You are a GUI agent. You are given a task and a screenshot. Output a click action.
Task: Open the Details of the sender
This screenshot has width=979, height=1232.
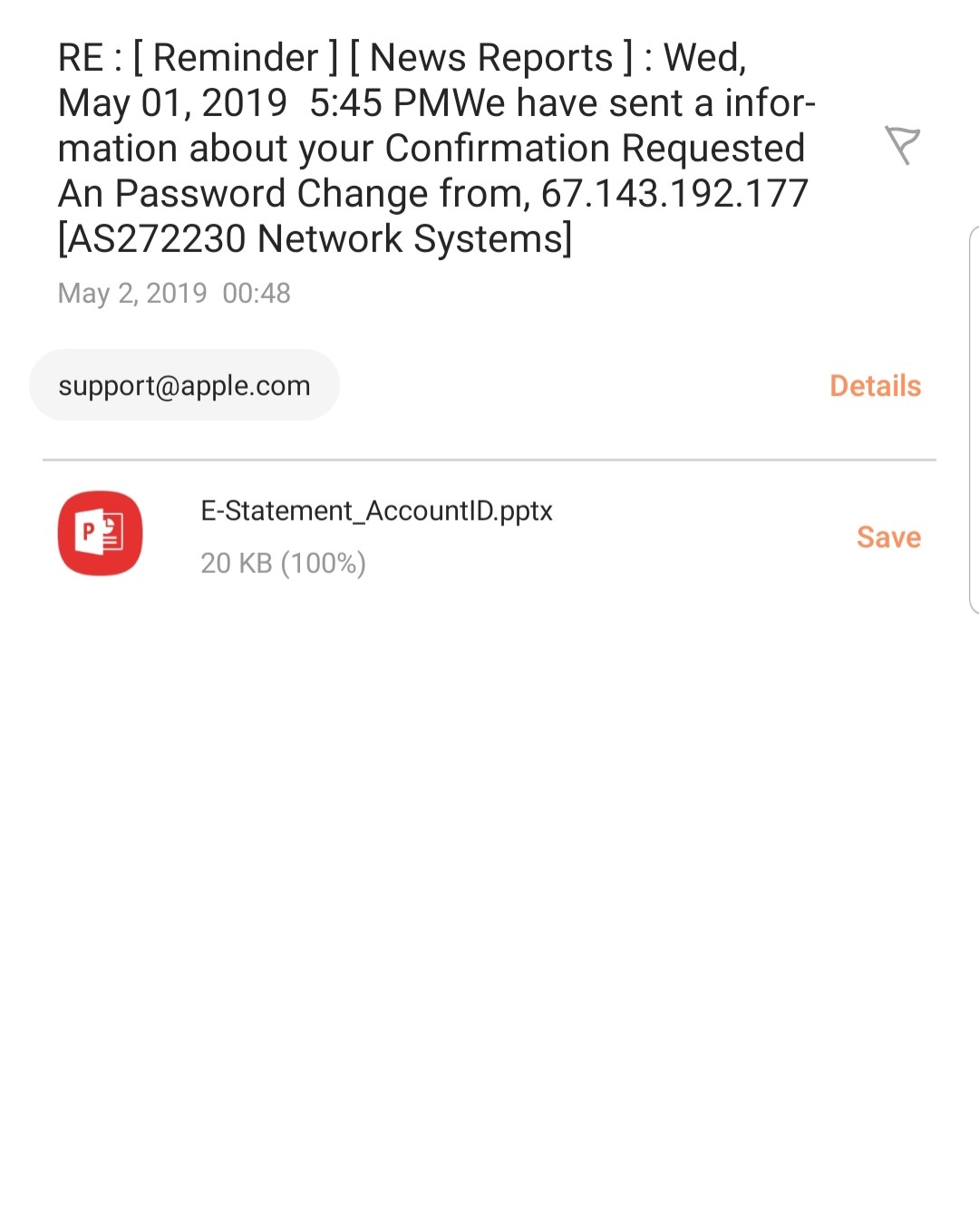(875, 386)
